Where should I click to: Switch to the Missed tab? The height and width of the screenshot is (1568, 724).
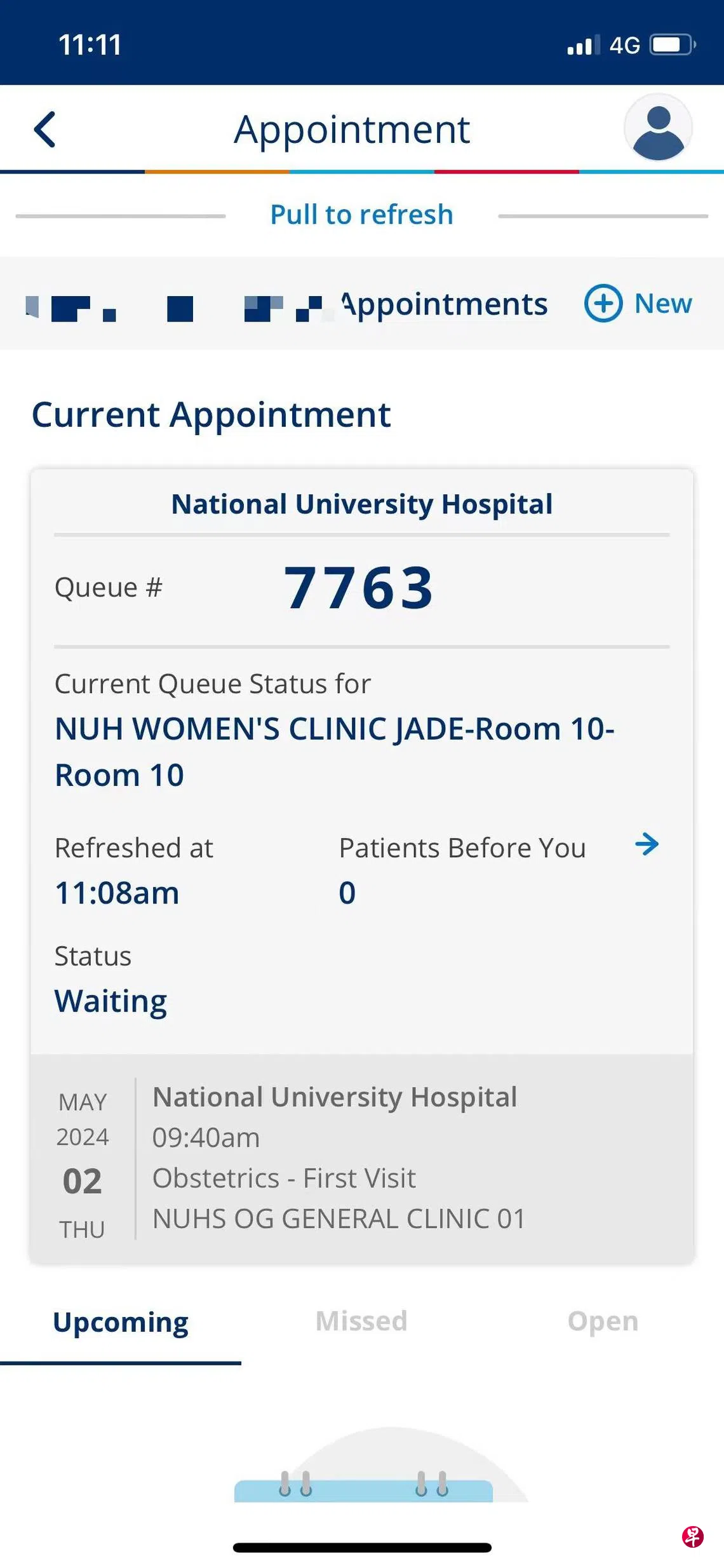[x=361, y=1321]
